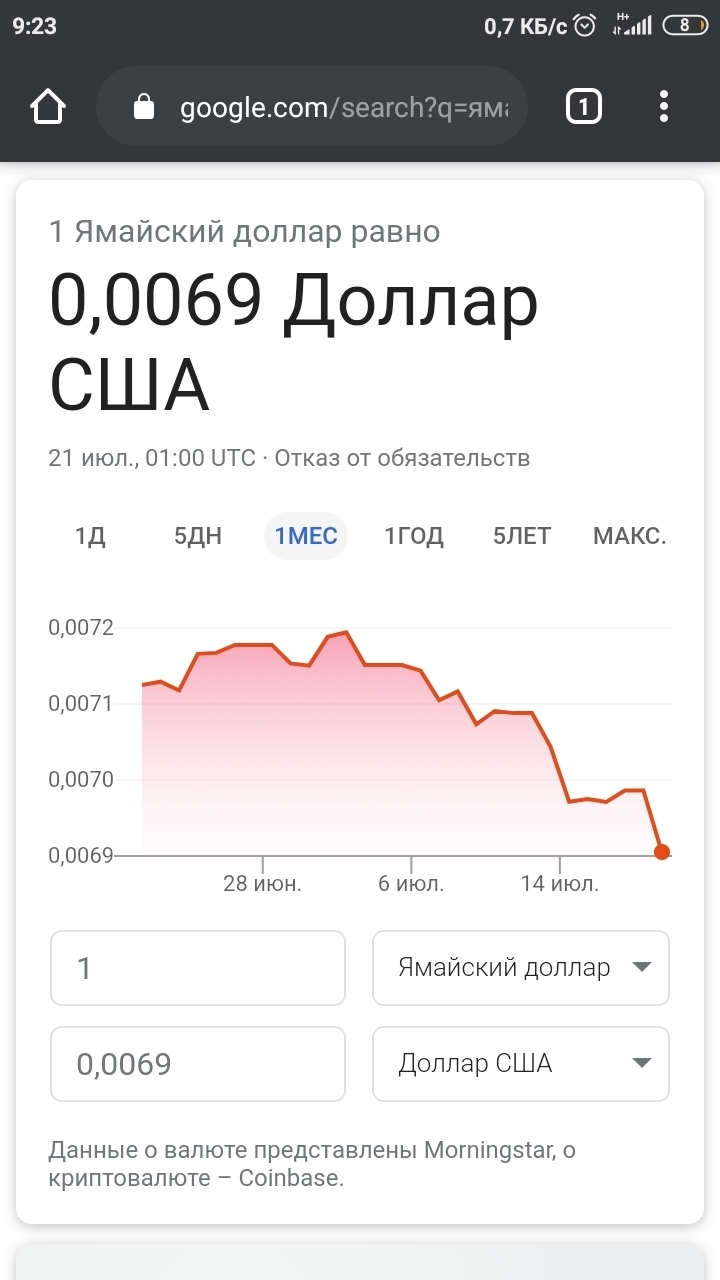
Task: Edit the Jamaican dollar amount field
Action: (198, 968)
